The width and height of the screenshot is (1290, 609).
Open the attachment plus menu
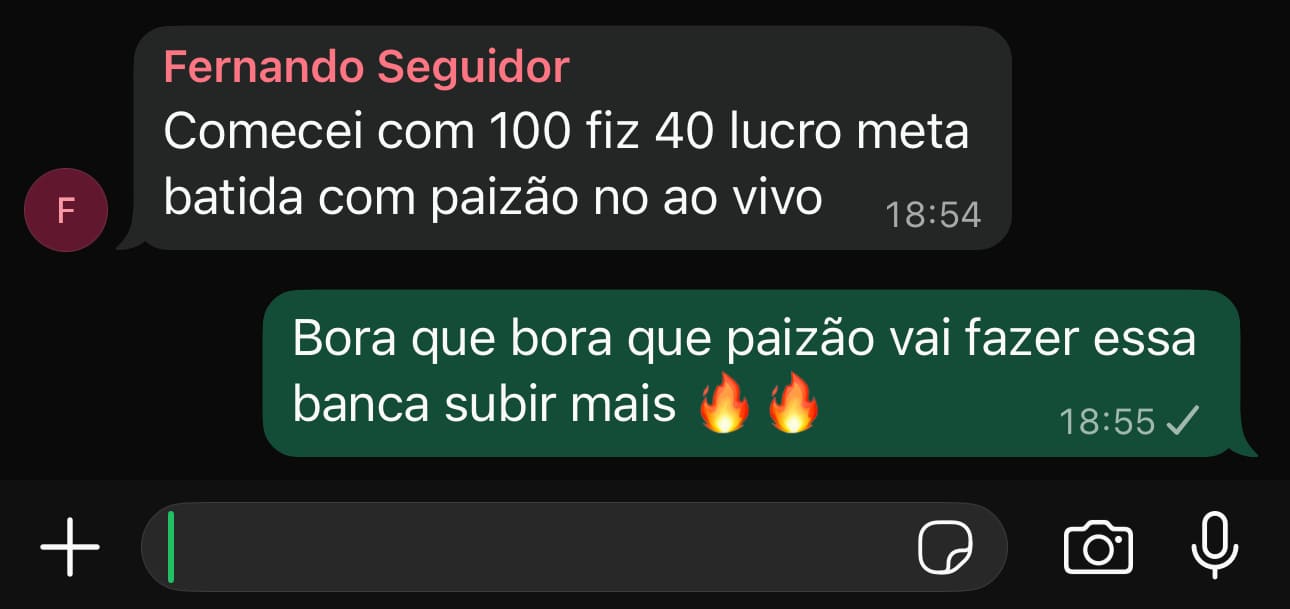pos(70,547)
